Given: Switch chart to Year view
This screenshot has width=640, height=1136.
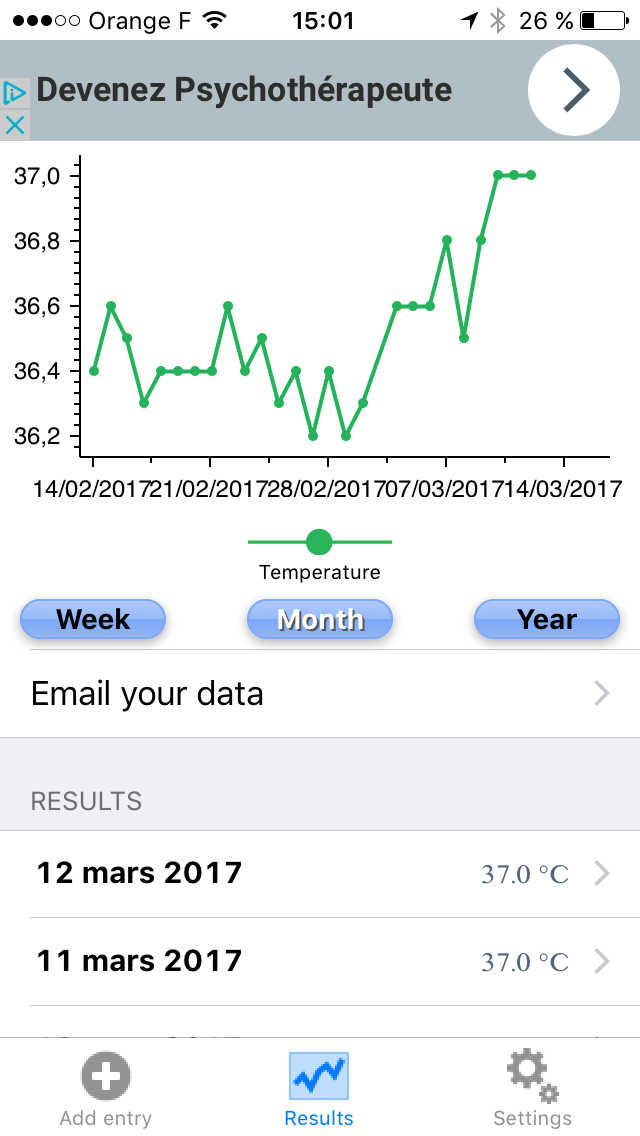Looking at the screenshot, I should (x=547, y=619).
